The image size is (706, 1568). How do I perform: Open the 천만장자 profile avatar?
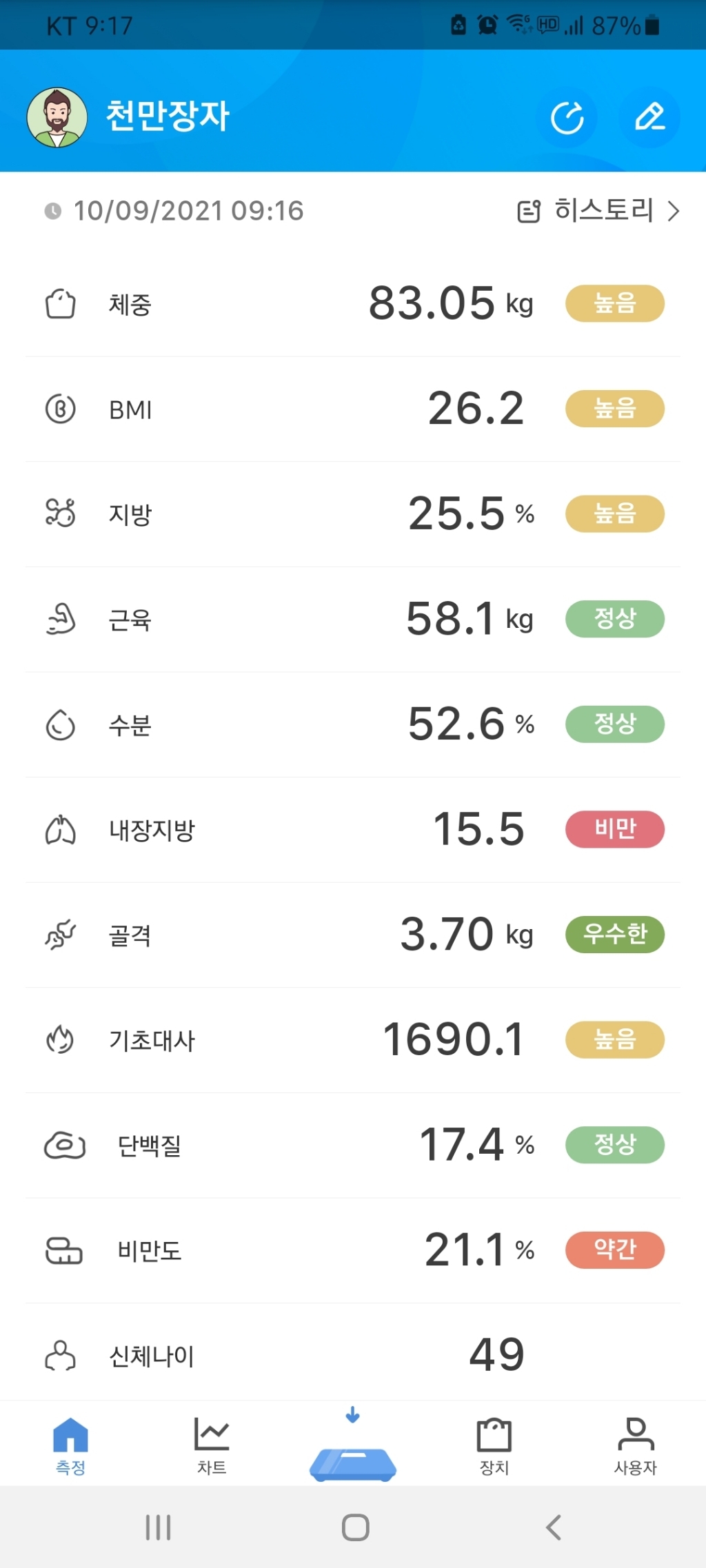pyautogui.click(x=57, y=117)
